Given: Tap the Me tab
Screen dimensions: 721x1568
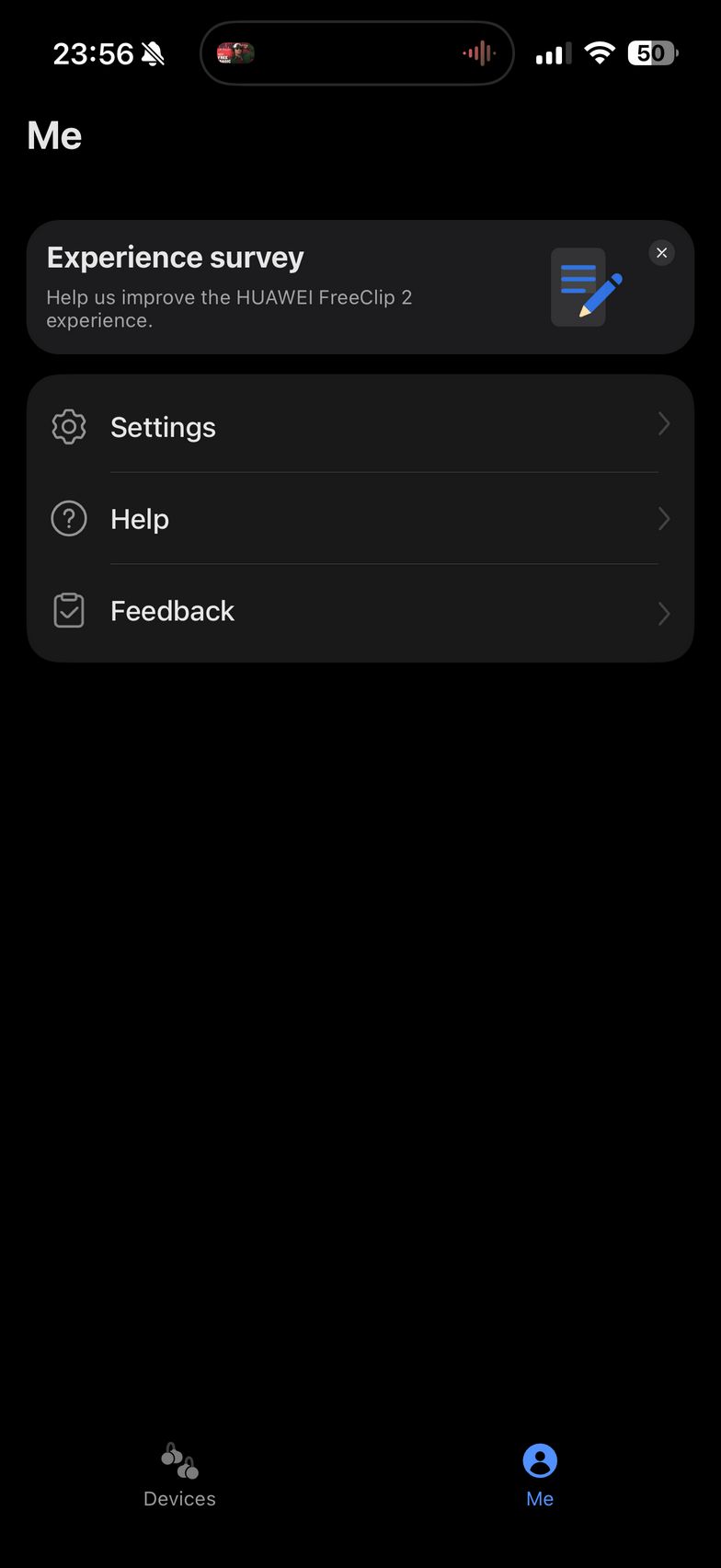Looking at the screenshot, I should coord(540,1474).
